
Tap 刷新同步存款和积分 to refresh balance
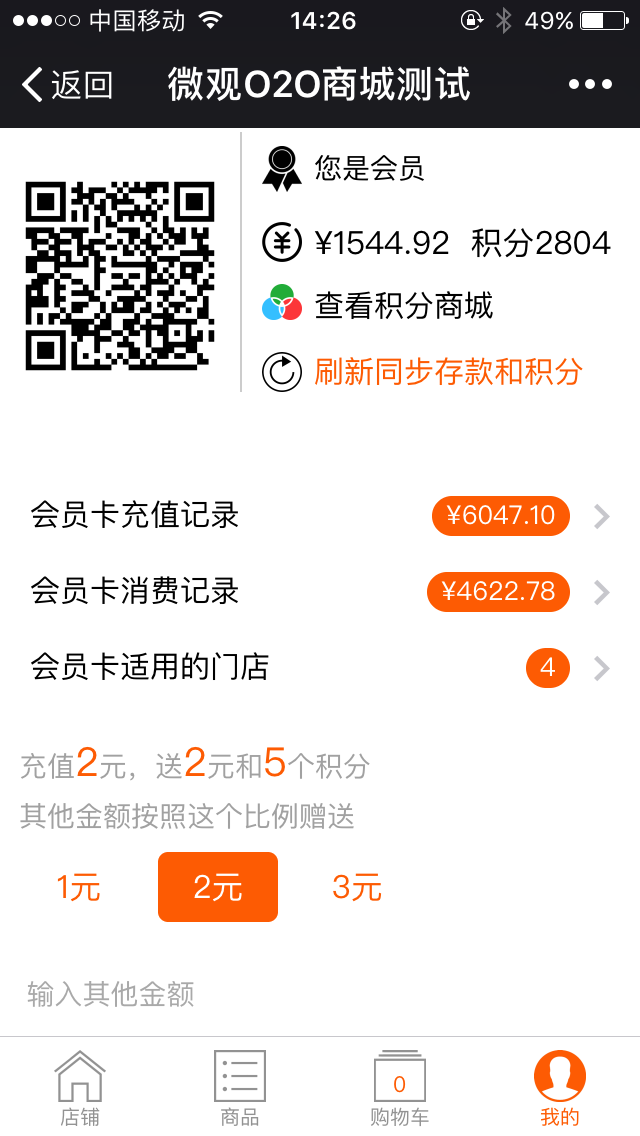tap(422, 372)
